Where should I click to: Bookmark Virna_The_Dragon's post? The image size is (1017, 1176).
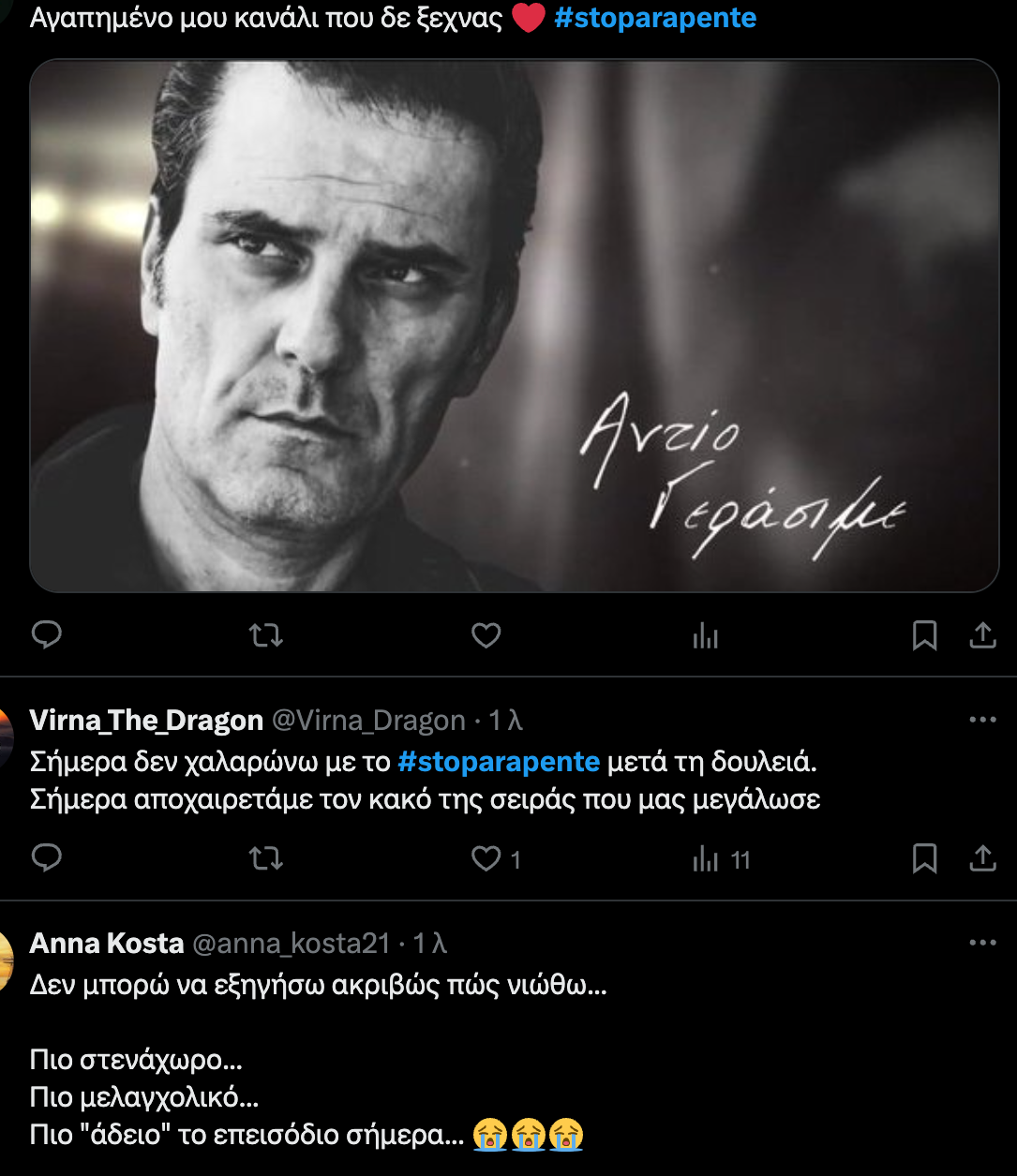pos(924,858)
